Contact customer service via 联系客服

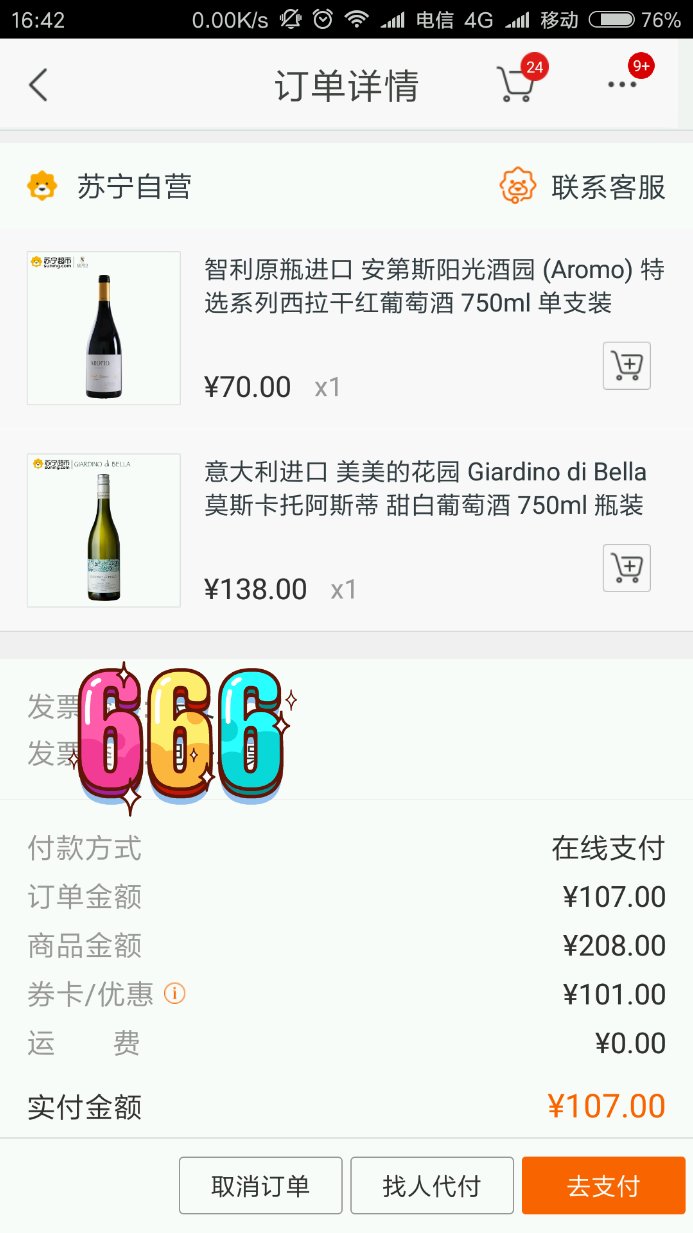pyautogui.click(x=584, y=187)
